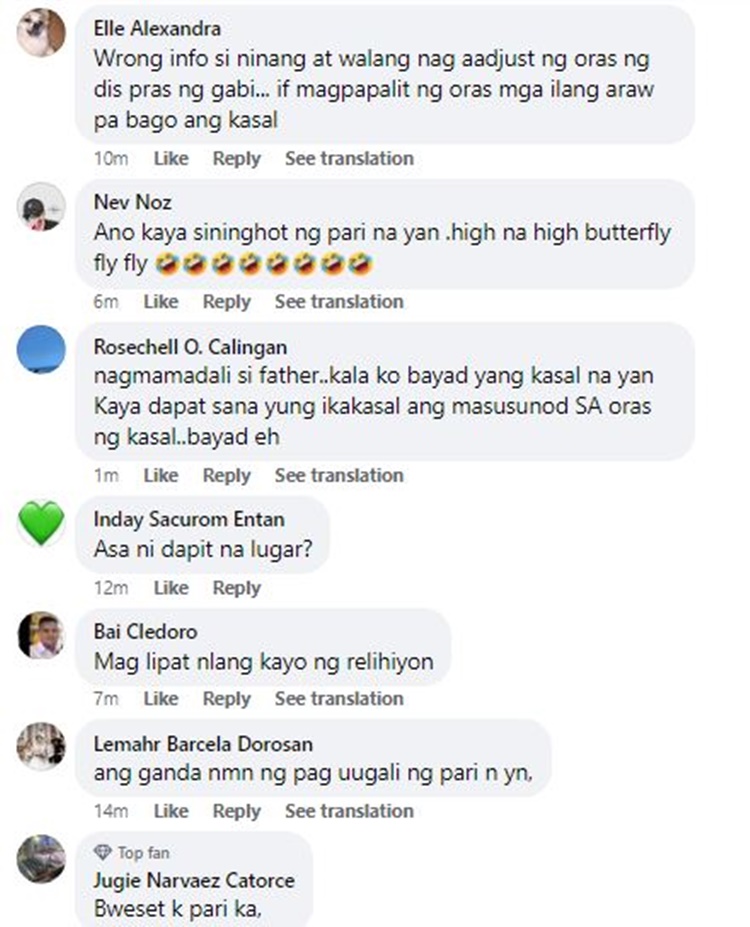
Task: See translation of Elle Alexandra's comment
Action: [x=349, y=158]
